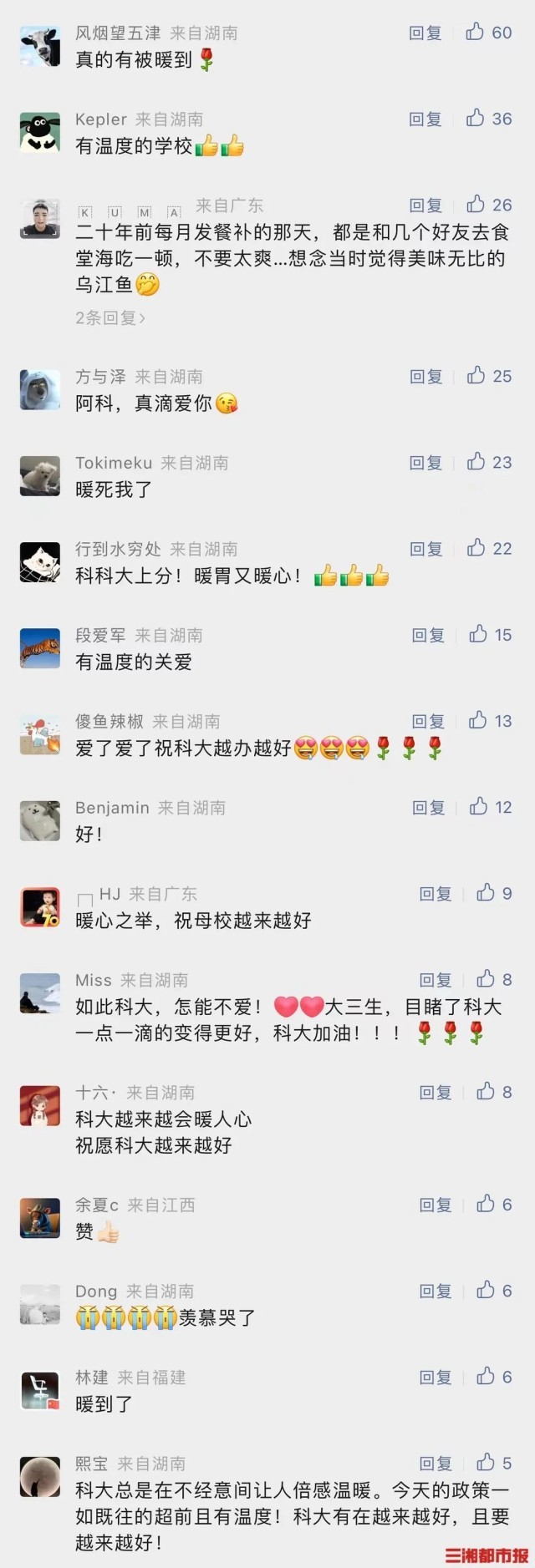
Task: Open 方与泽's profile avatar
Action: tap(39, 390)
